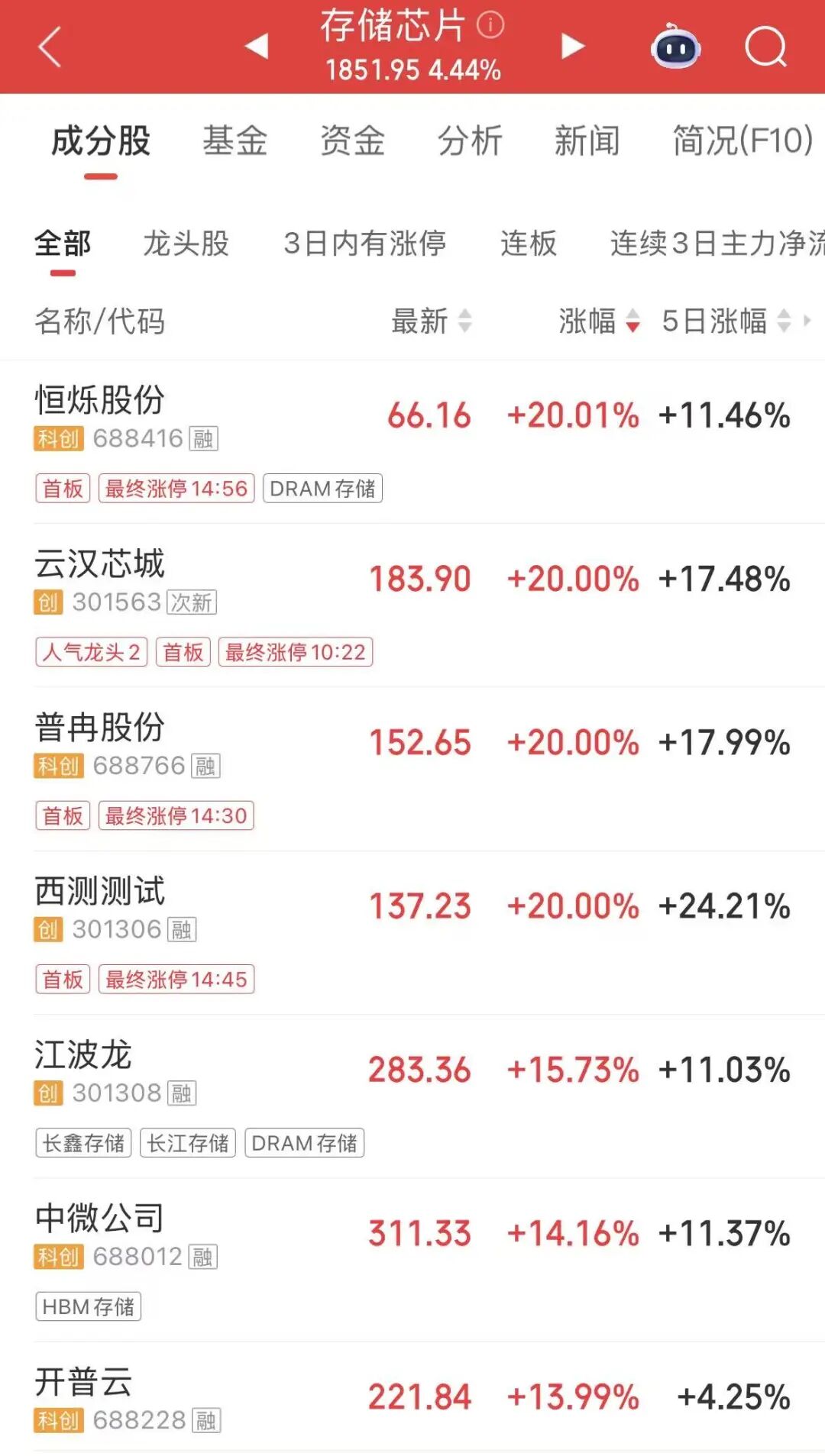View 江波龙 stock page

pyautogui.click(x=83, y=1056)
